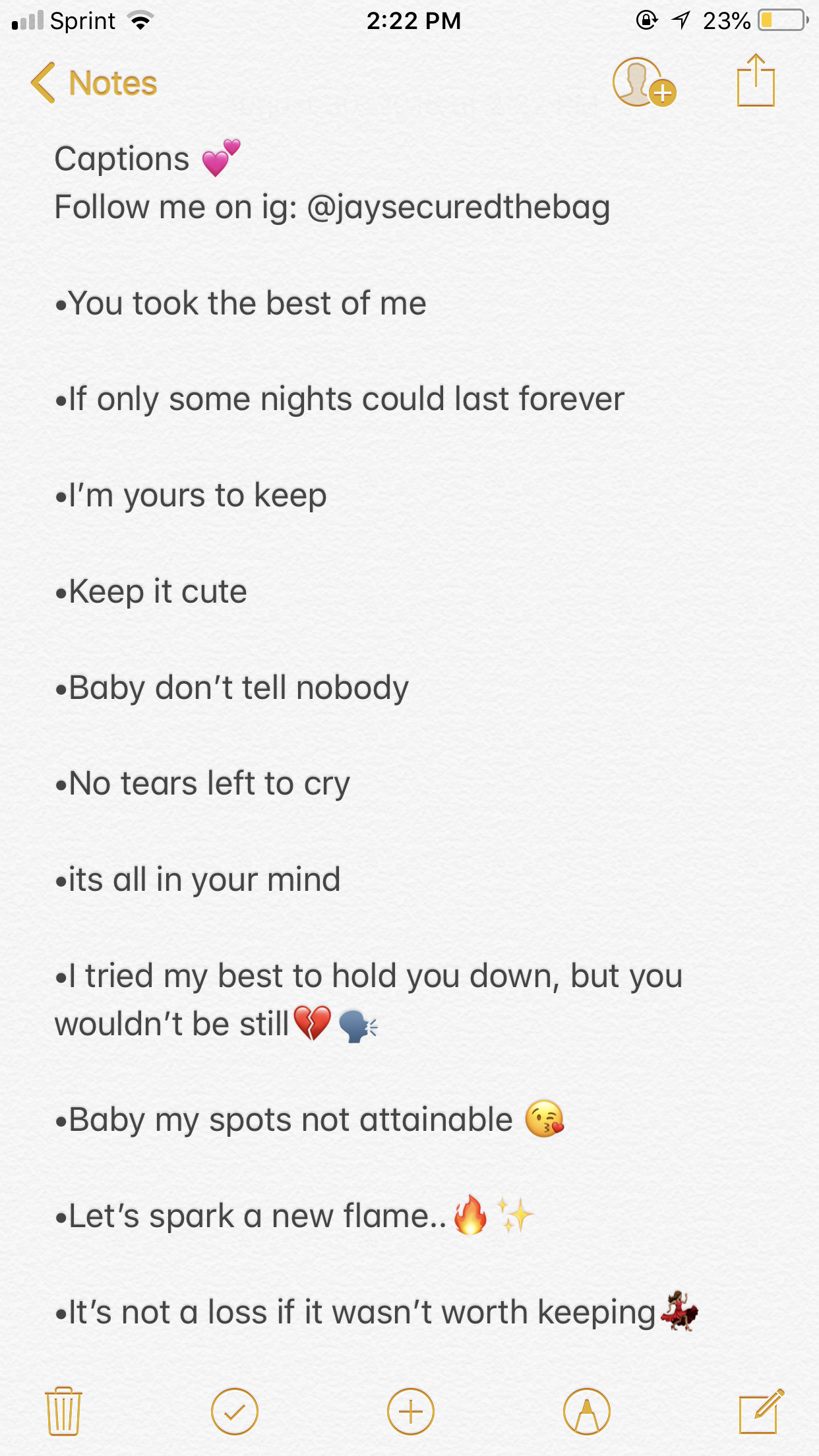Open the share sheet for this note
This screenshot has height=1456, width=819.
tap(756, 80)
